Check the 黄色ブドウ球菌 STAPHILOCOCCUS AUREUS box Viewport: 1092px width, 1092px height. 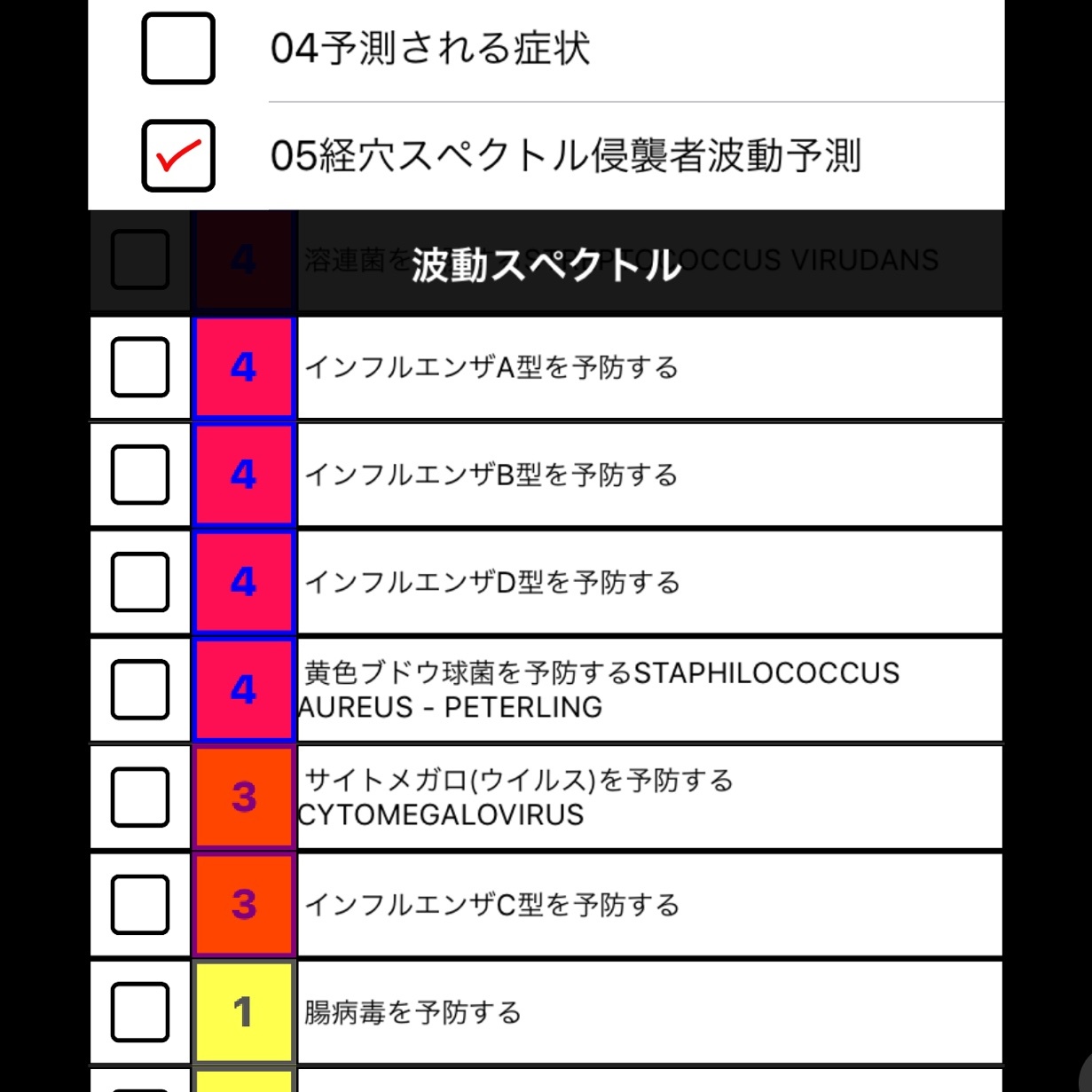(x=140, y=689)
